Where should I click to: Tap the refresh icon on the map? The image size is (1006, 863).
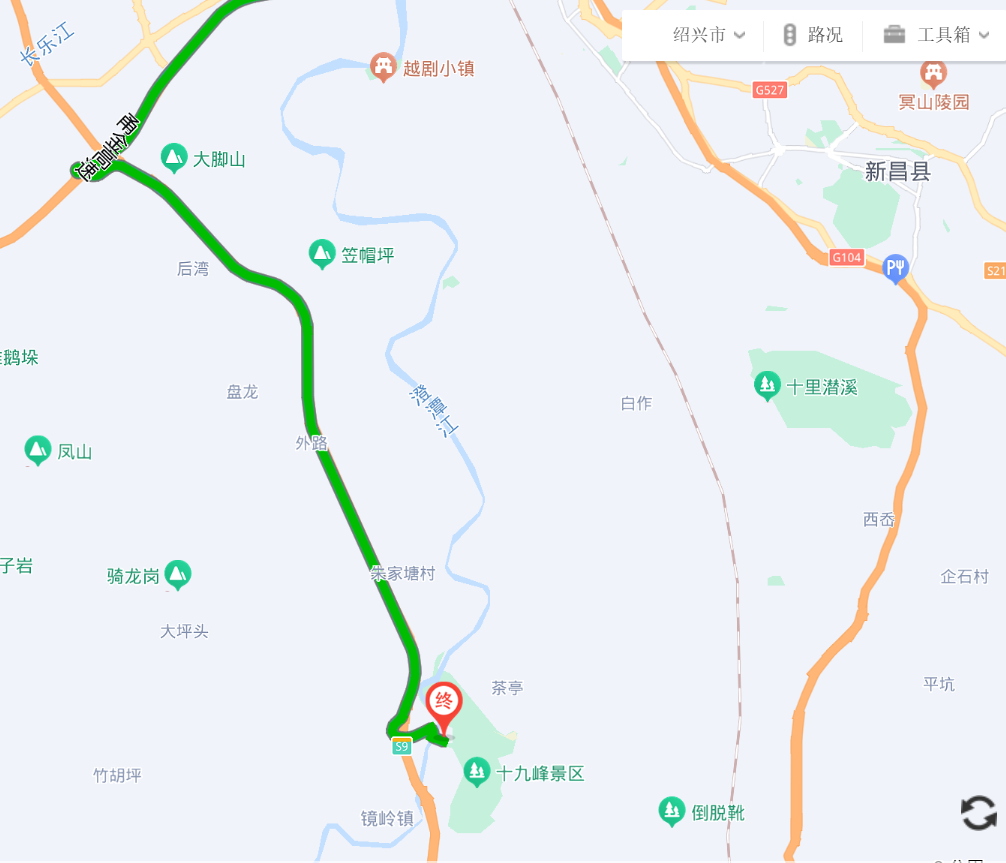click(x=978, y=812)
